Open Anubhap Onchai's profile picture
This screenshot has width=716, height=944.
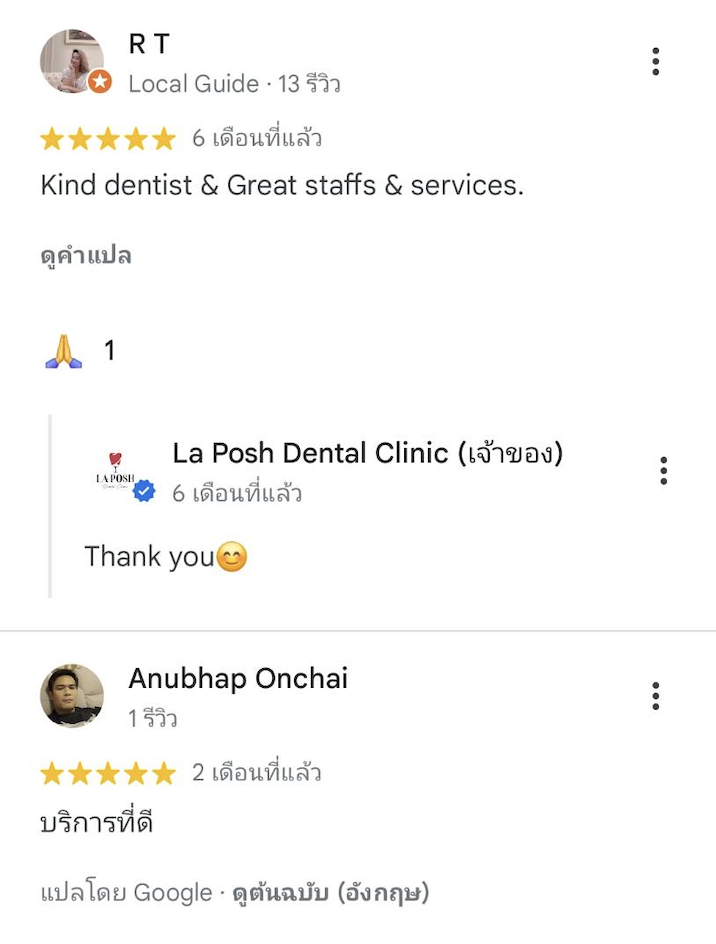pos(72,696)
